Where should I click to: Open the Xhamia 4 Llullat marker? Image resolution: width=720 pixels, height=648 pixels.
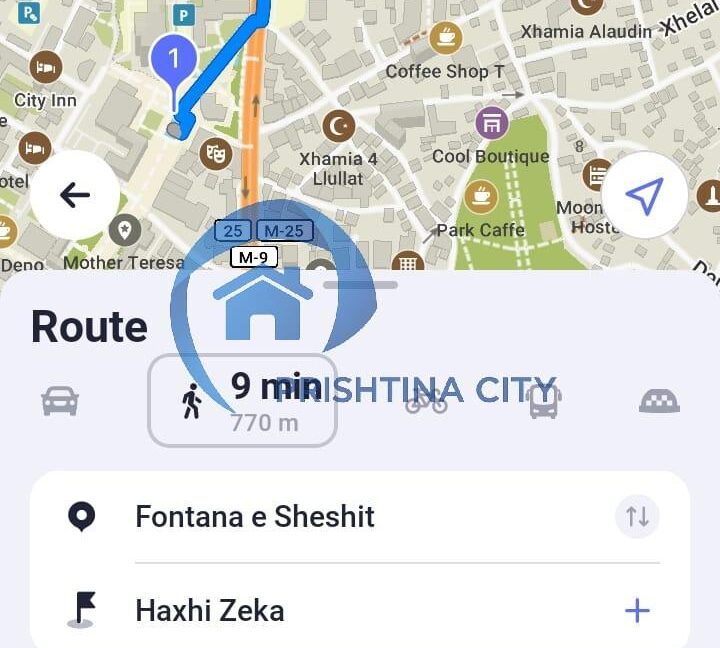(x=339, y=126)
